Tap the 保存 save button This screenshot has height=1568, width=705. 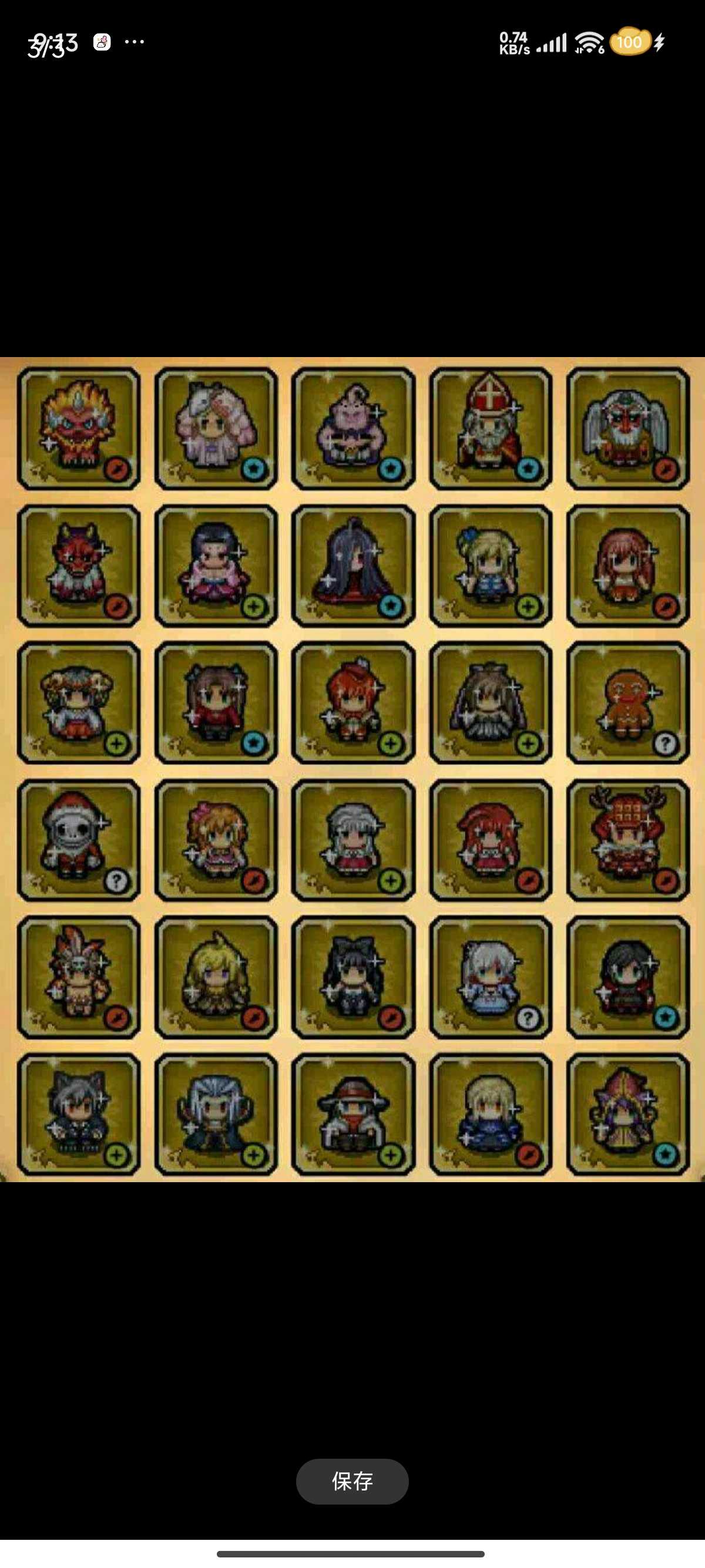click(352, 1481)
